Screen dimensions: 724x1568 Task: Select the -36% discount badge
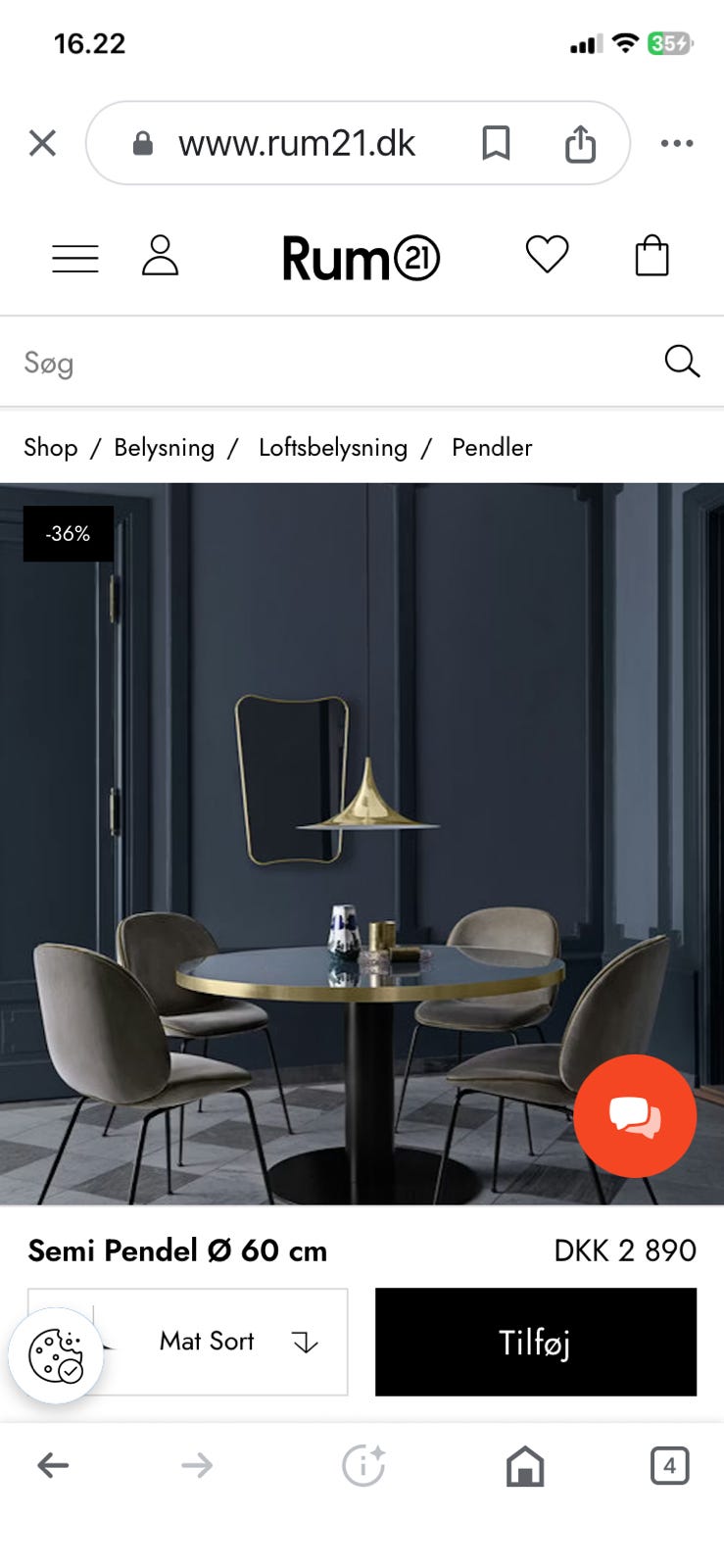(67, 533)
